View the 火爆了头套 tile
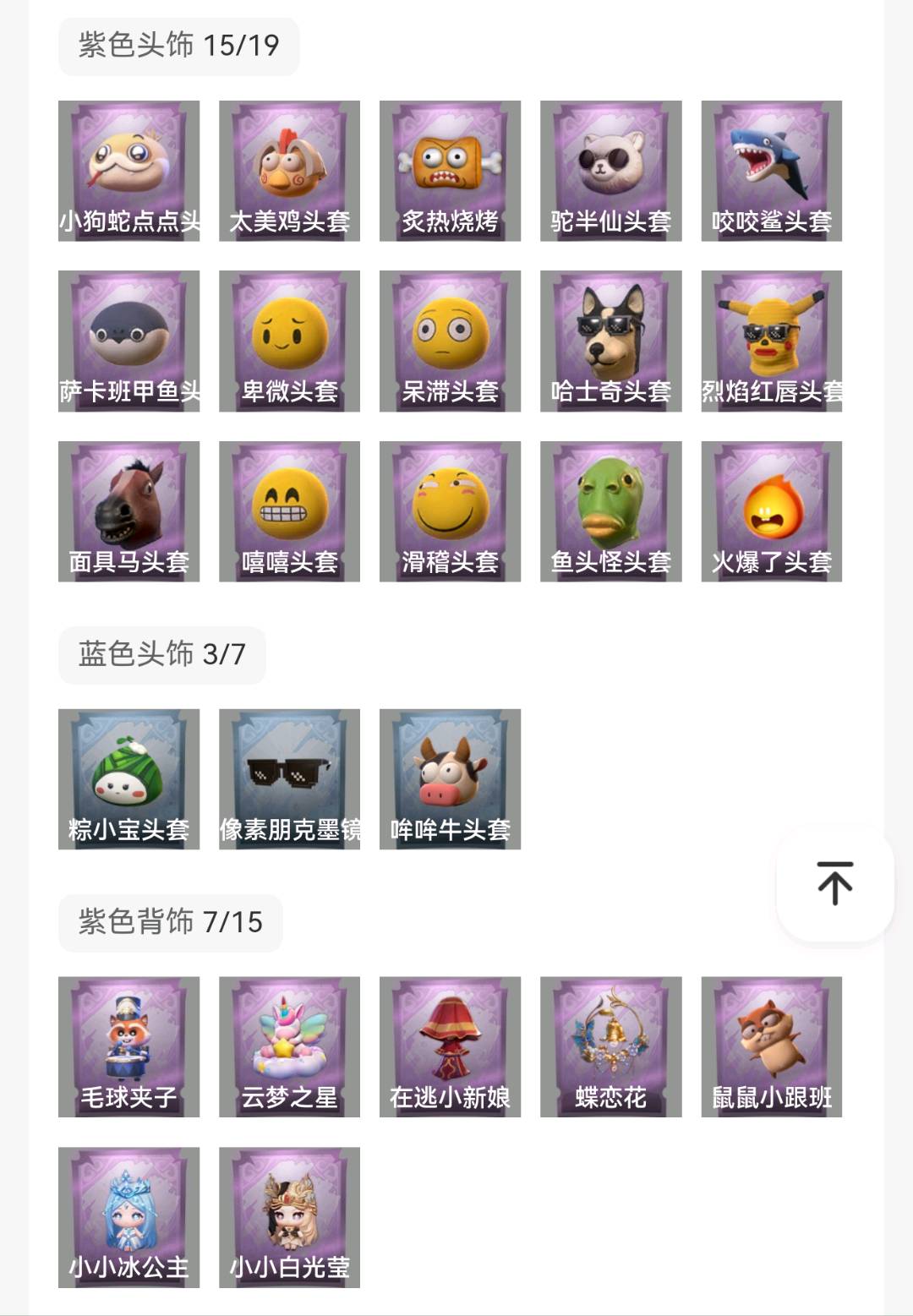Screen dimensions: 913x1316 tap(771, 511)
